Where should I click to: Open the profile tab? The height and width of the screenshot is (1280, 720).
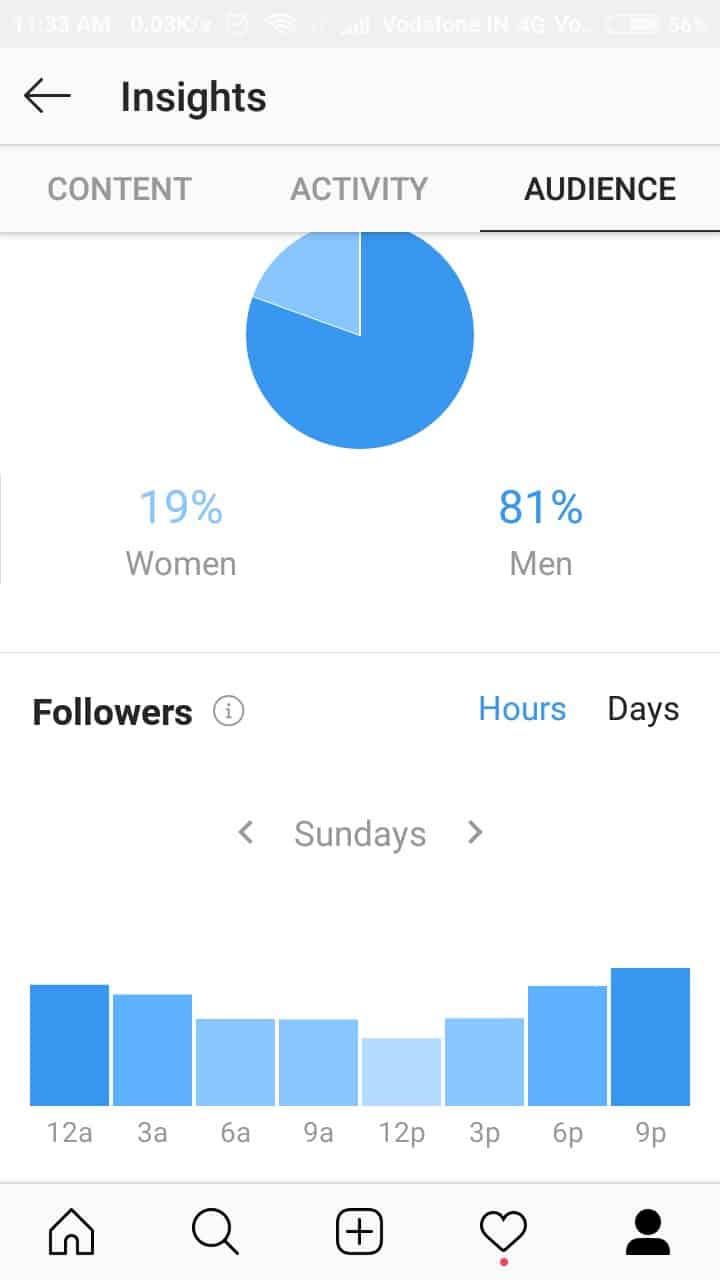[648, 1231]
